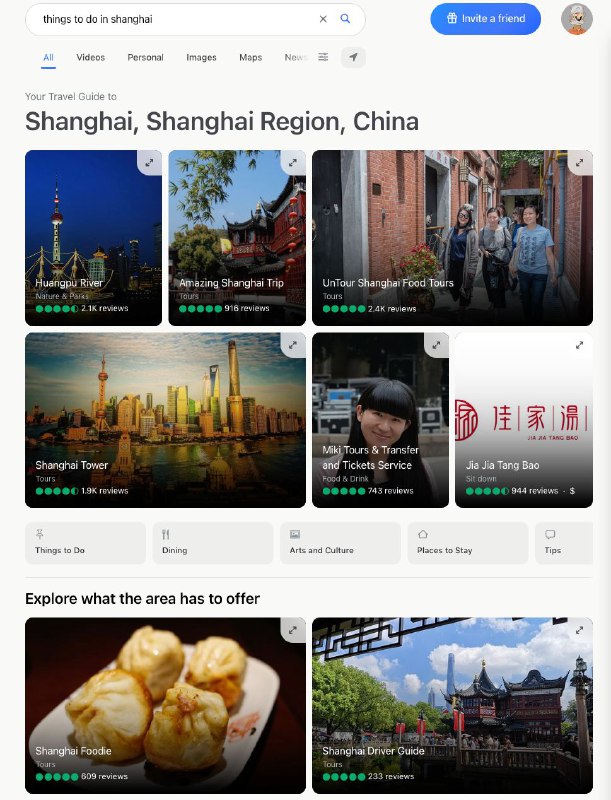Use location arrow button
The height and width of the screenshot is (800, 611).
coord(352,58)
